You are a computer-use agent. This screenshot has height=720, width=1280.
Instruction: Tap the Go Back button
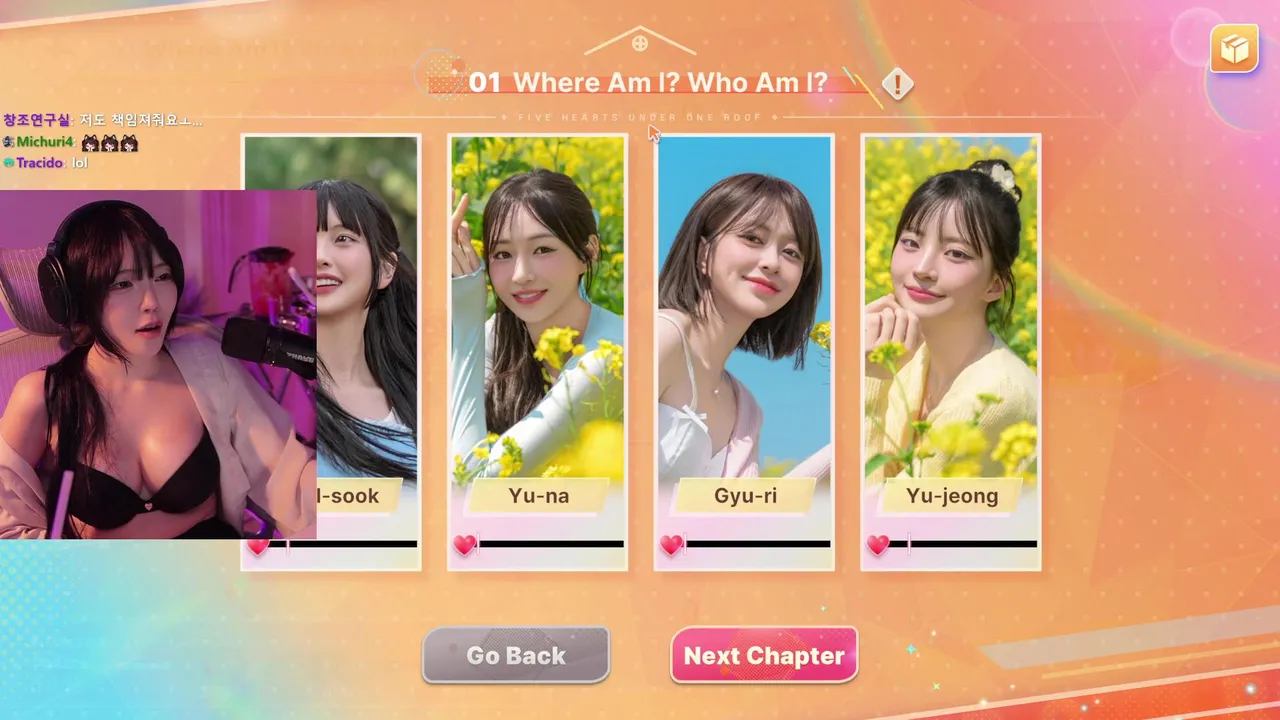[516, 656]
